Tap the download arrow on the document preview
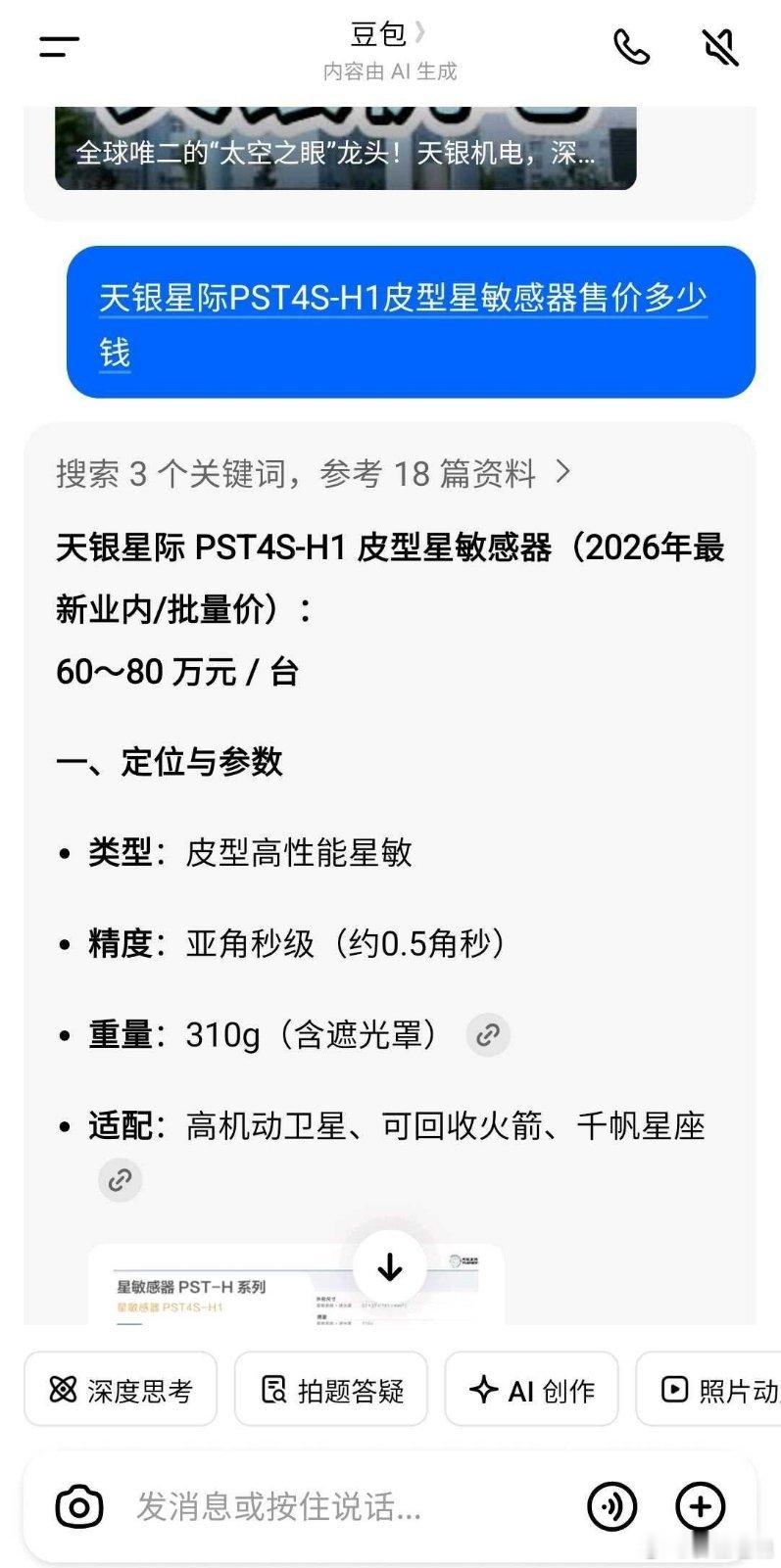Image resolution: width=781 pixels, height=1568 pixels. tap(390, 1265)
